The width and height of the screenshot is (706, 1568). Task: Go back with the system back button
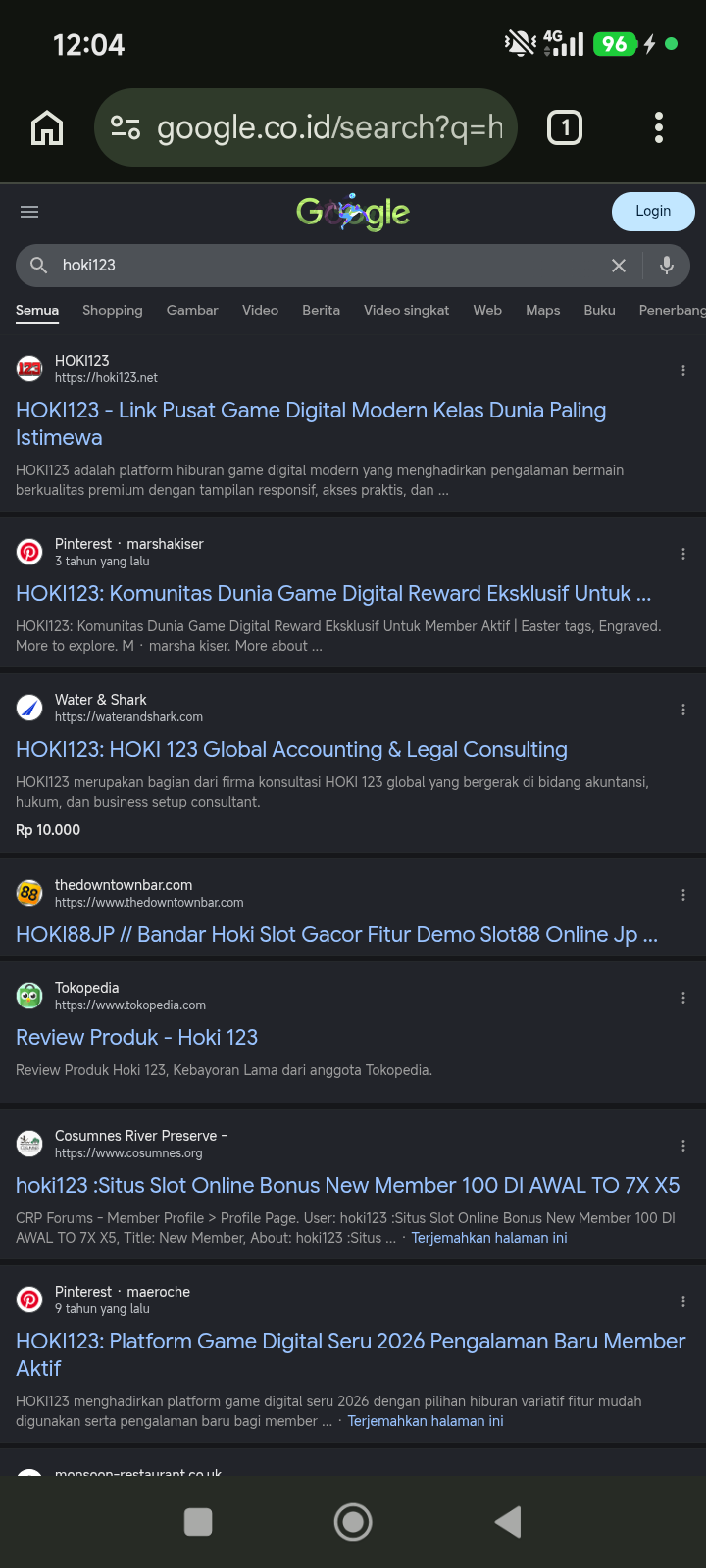coord(508,1522)
